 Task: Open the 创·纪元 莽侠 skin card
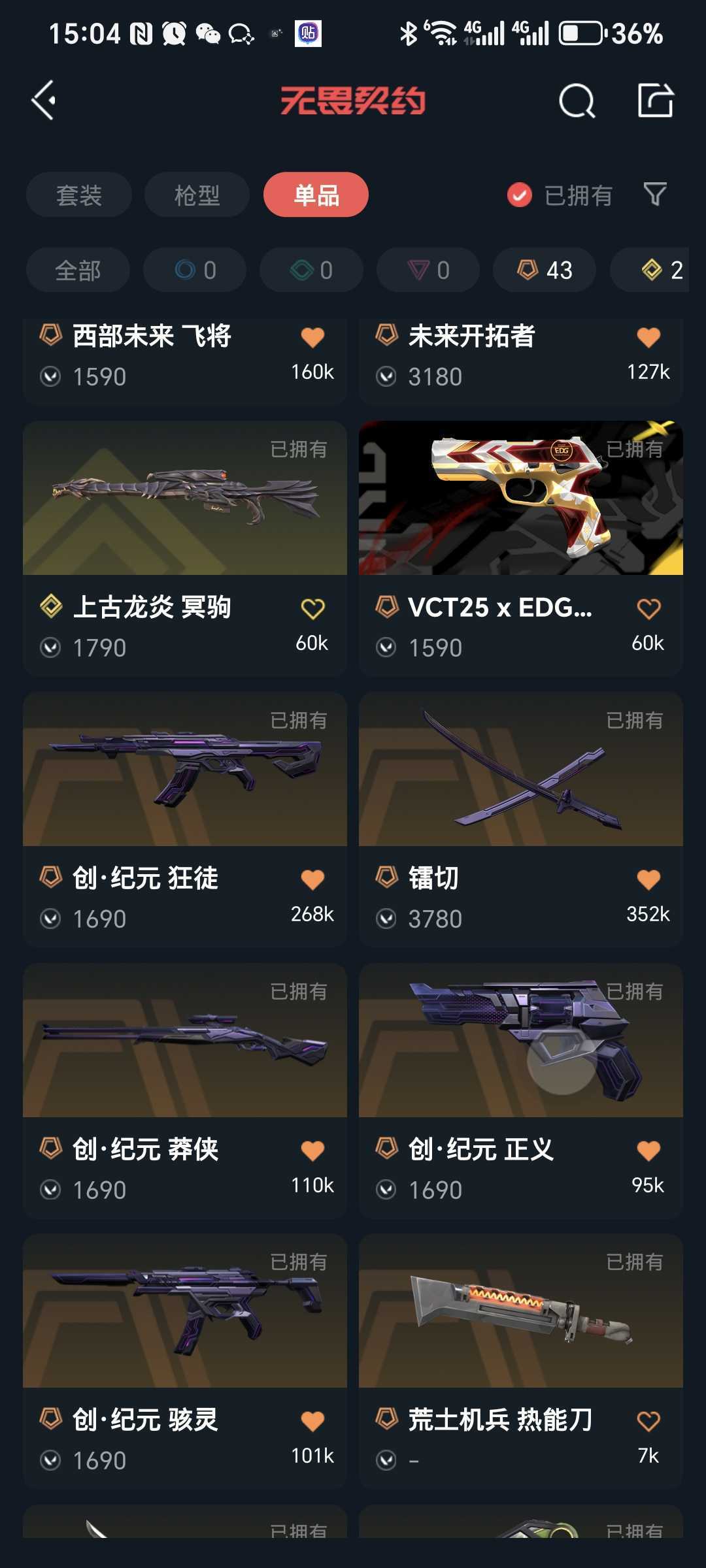(185, 1090)
